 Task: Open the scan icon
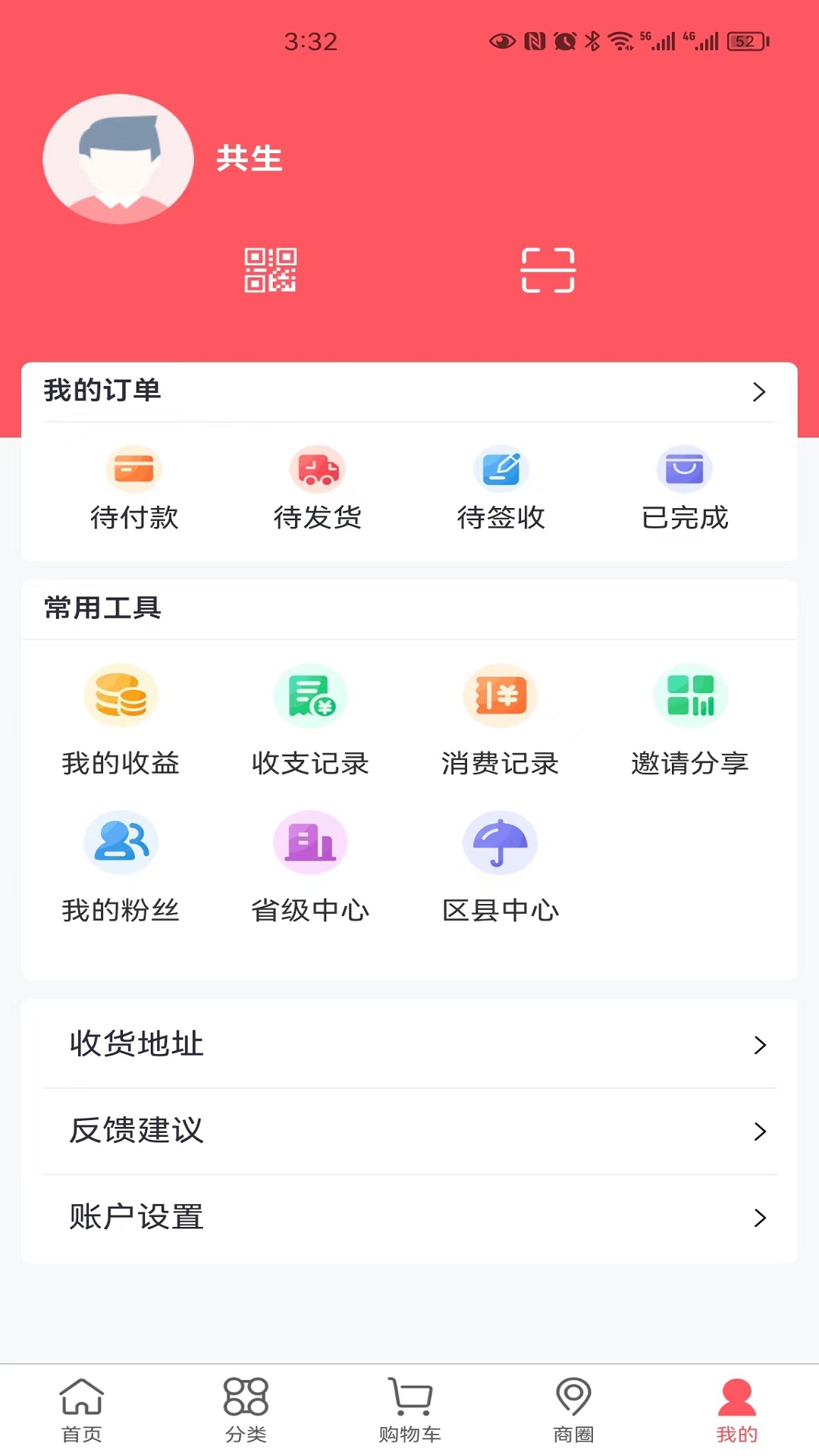(548, 270)
